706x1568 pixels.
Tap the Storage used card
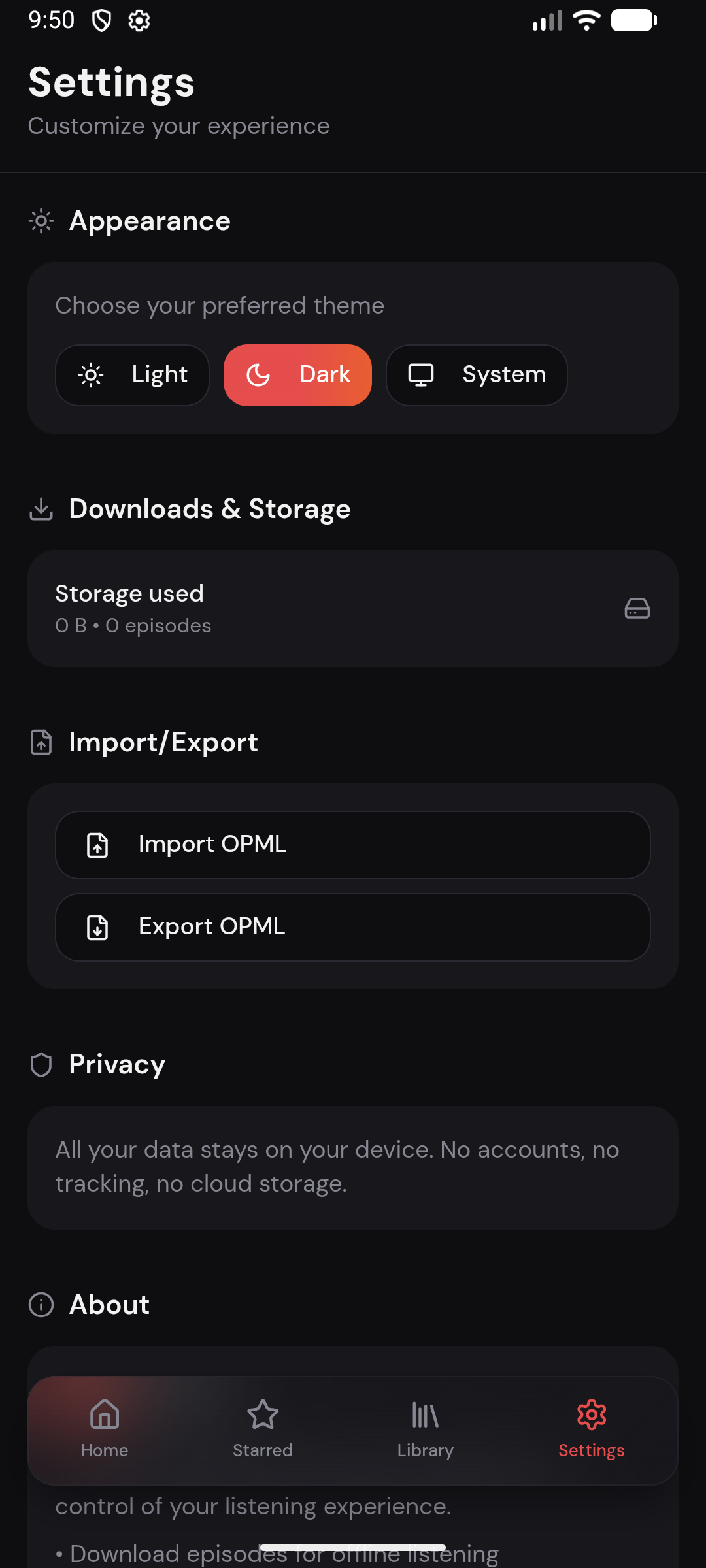click(x=352, y=608)
